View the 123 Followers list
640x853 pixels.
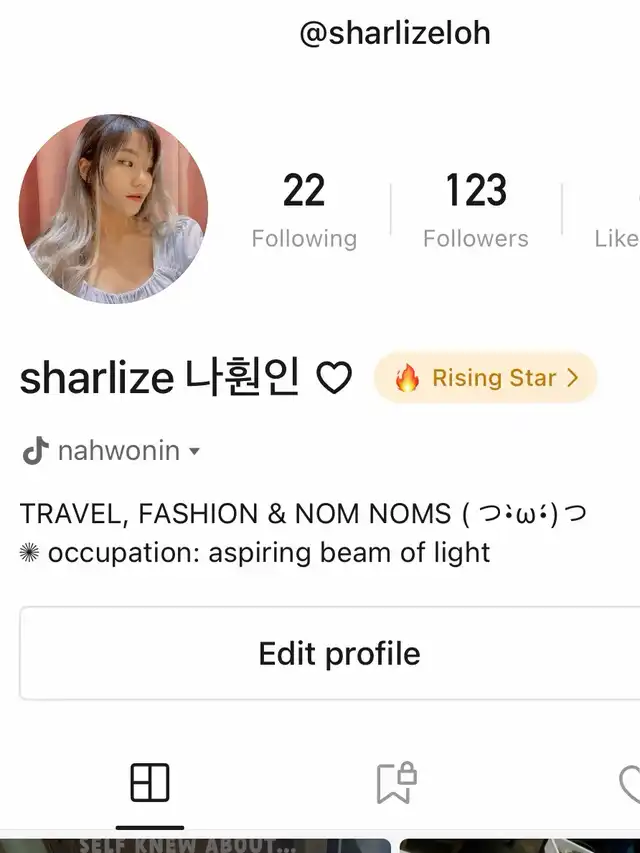coord(476,210)
